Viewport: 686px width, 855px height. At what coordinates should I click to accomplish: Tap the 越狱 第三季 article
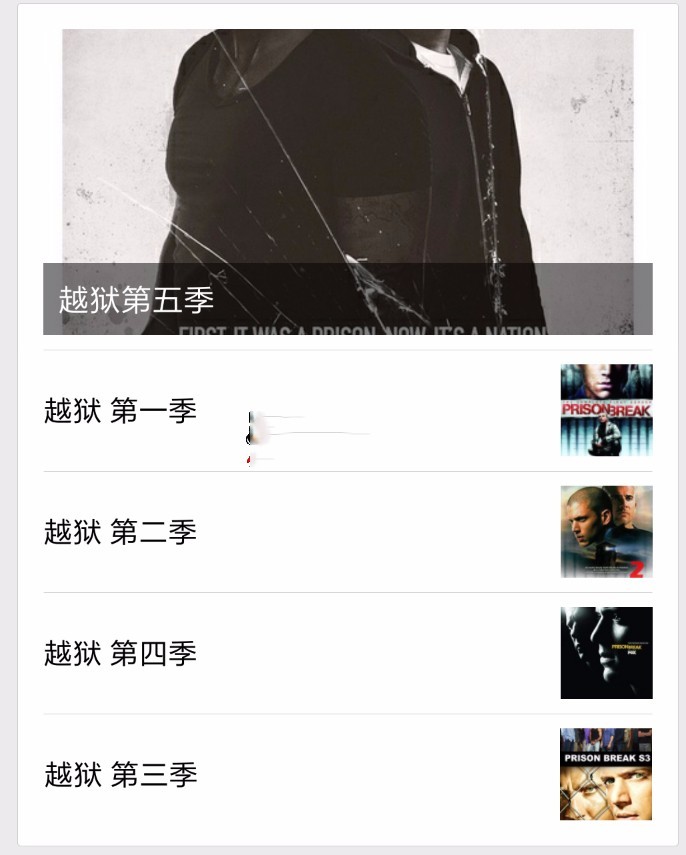121,774
